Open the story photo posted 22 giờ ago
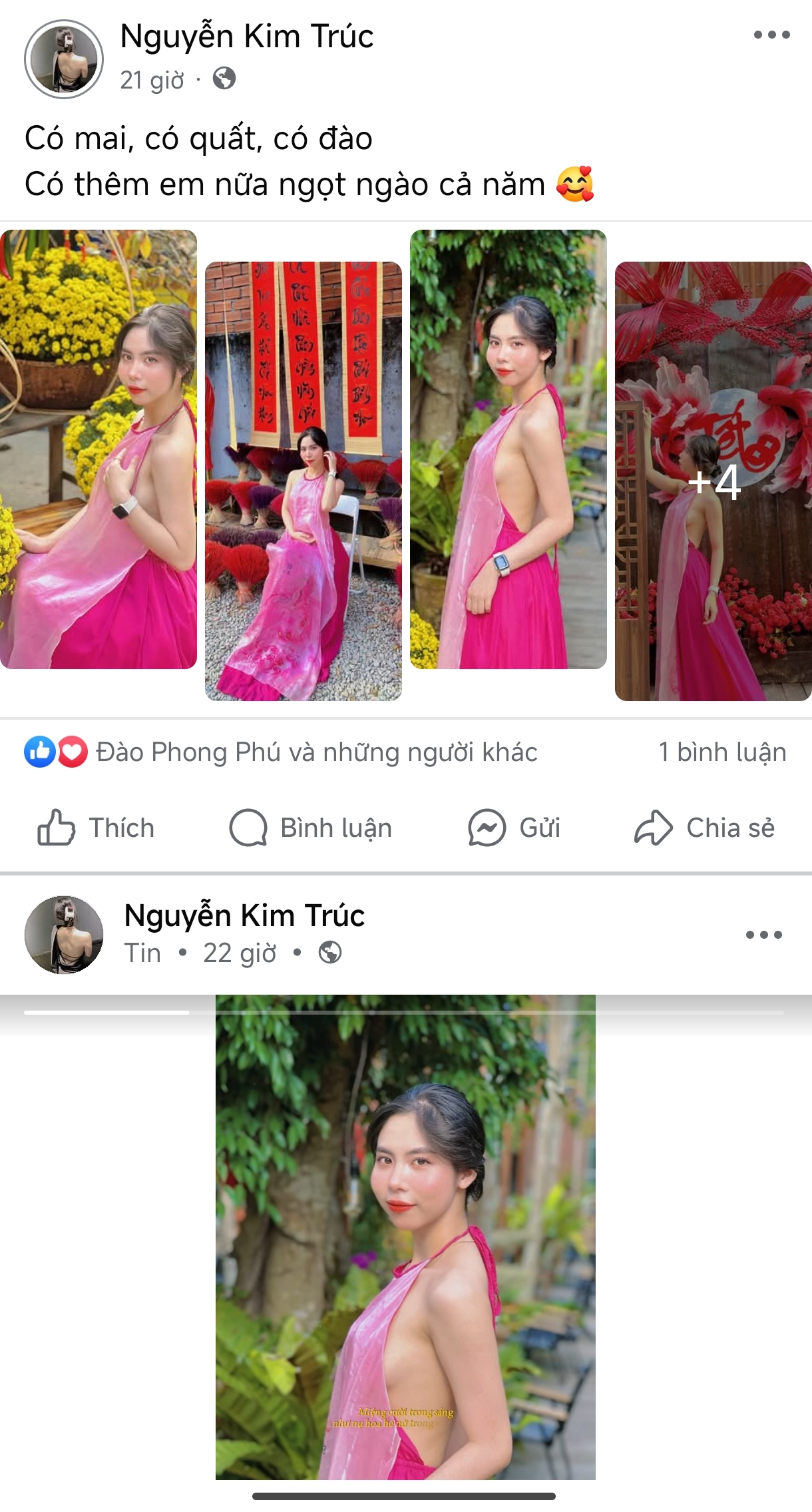The width and height of the screenshot is (812, 1512). (405, 1238)
